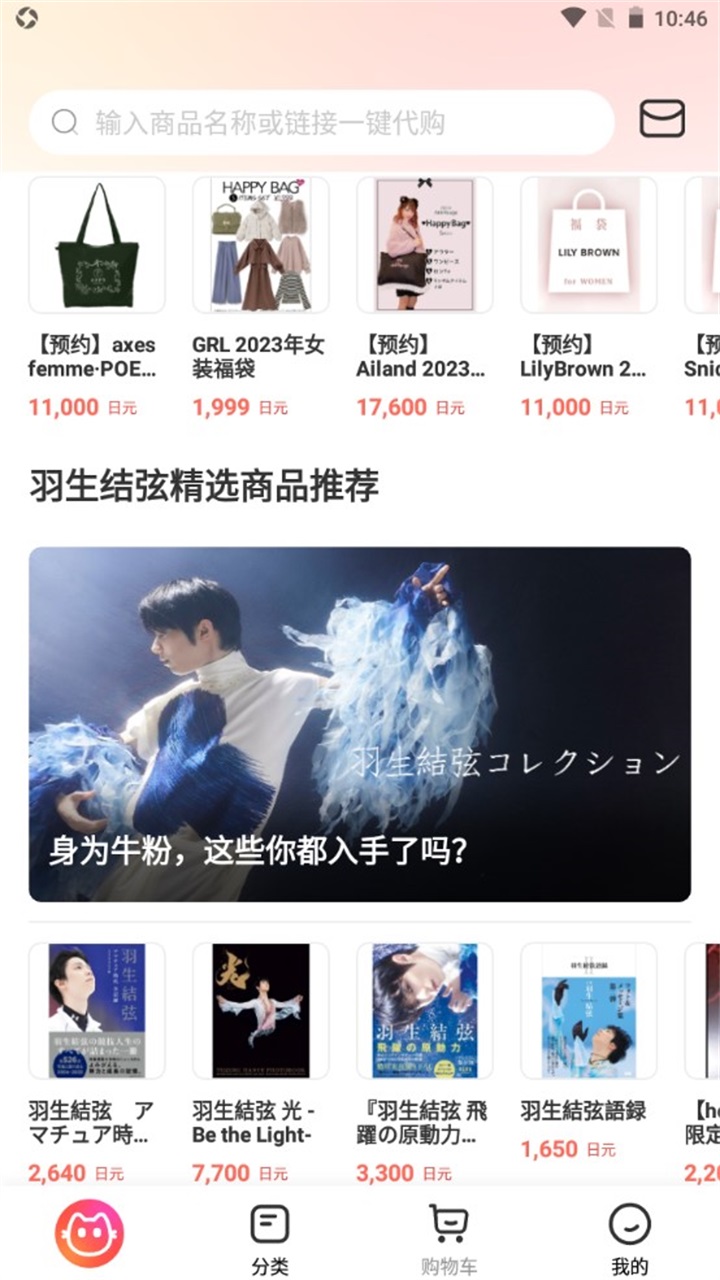
Task: Open the axes femme POE bag product
Action: 97,246
